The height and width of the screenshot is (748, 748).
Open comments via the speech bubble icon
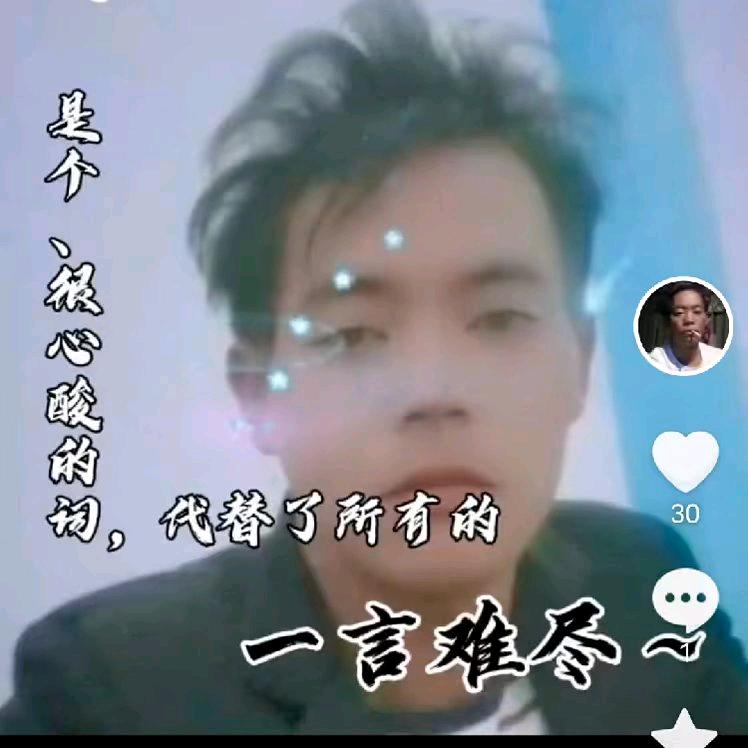(x=685, y=600)
